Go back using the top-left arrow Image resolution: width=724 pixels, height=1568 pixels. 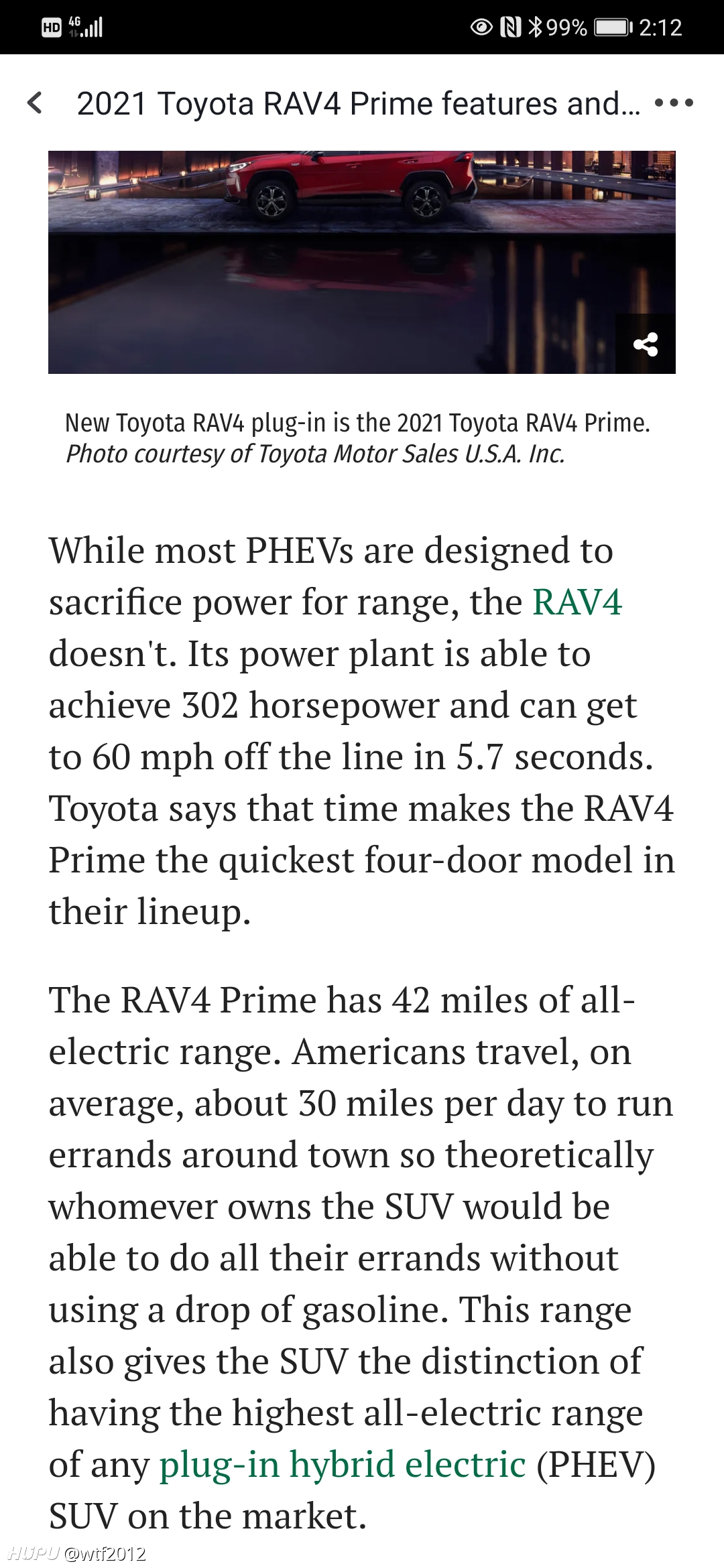(x=35, y=103)
